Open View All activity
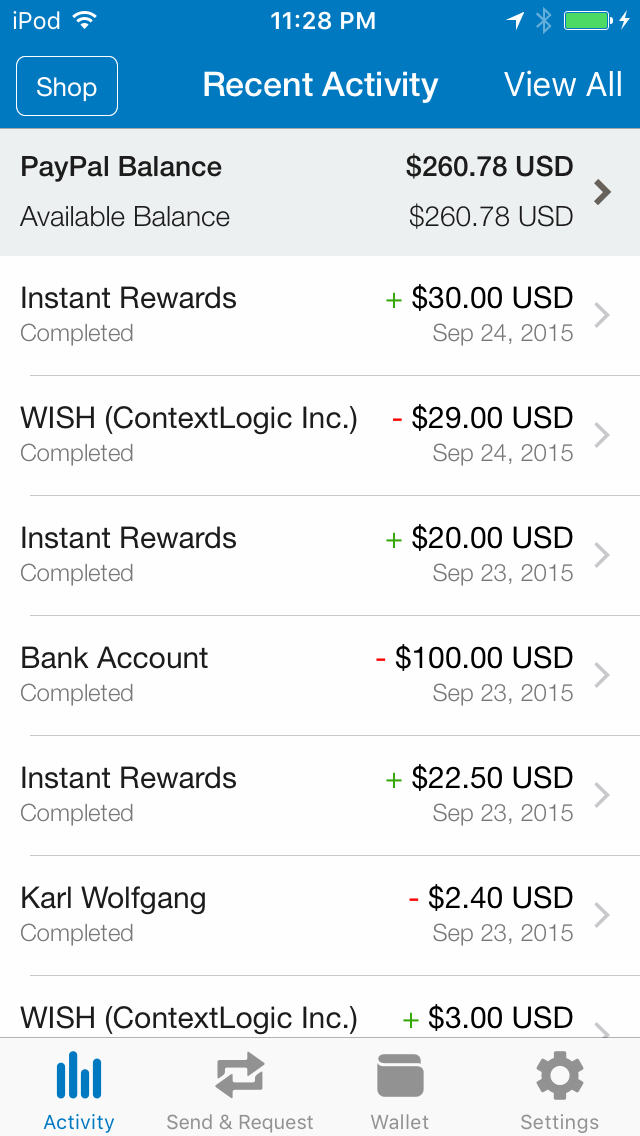The width and height of the screenshot is (640, 1136). [563, 85]
